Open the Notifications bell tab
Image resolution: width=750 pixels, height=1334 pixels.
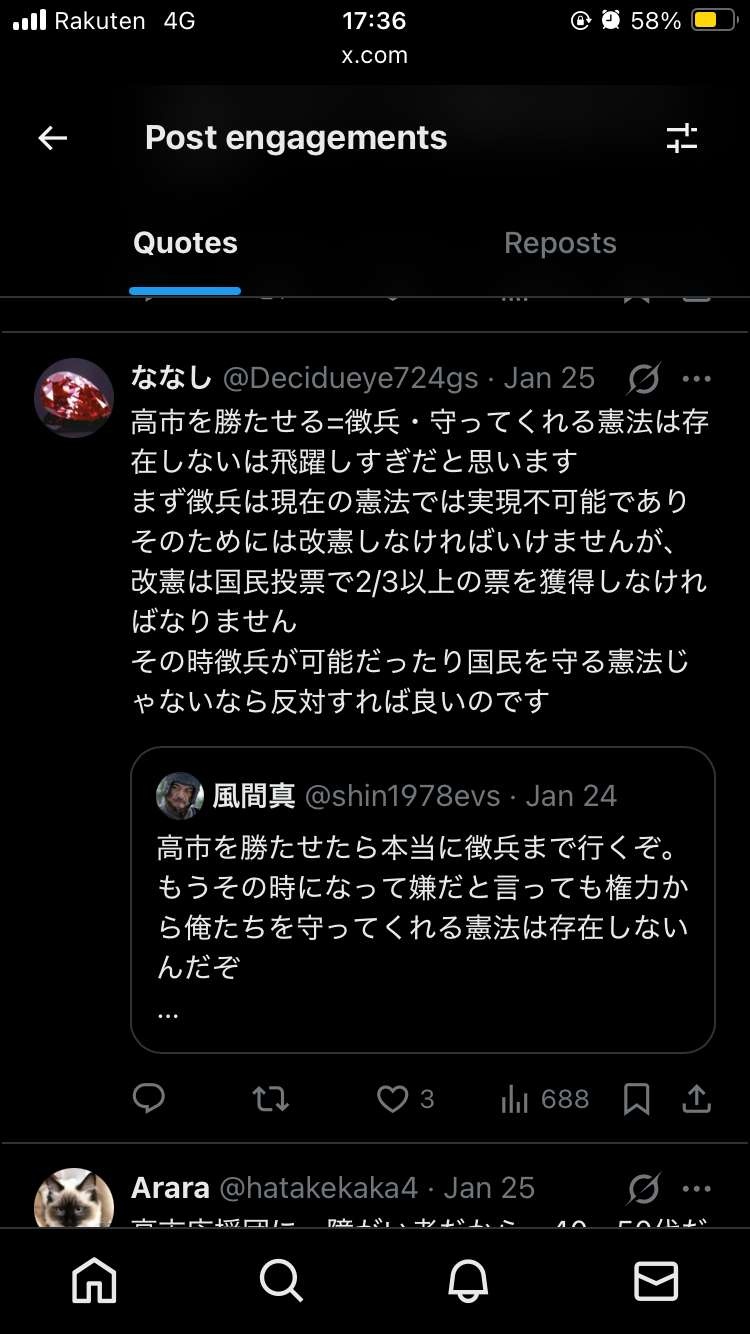click(468, 1280)
